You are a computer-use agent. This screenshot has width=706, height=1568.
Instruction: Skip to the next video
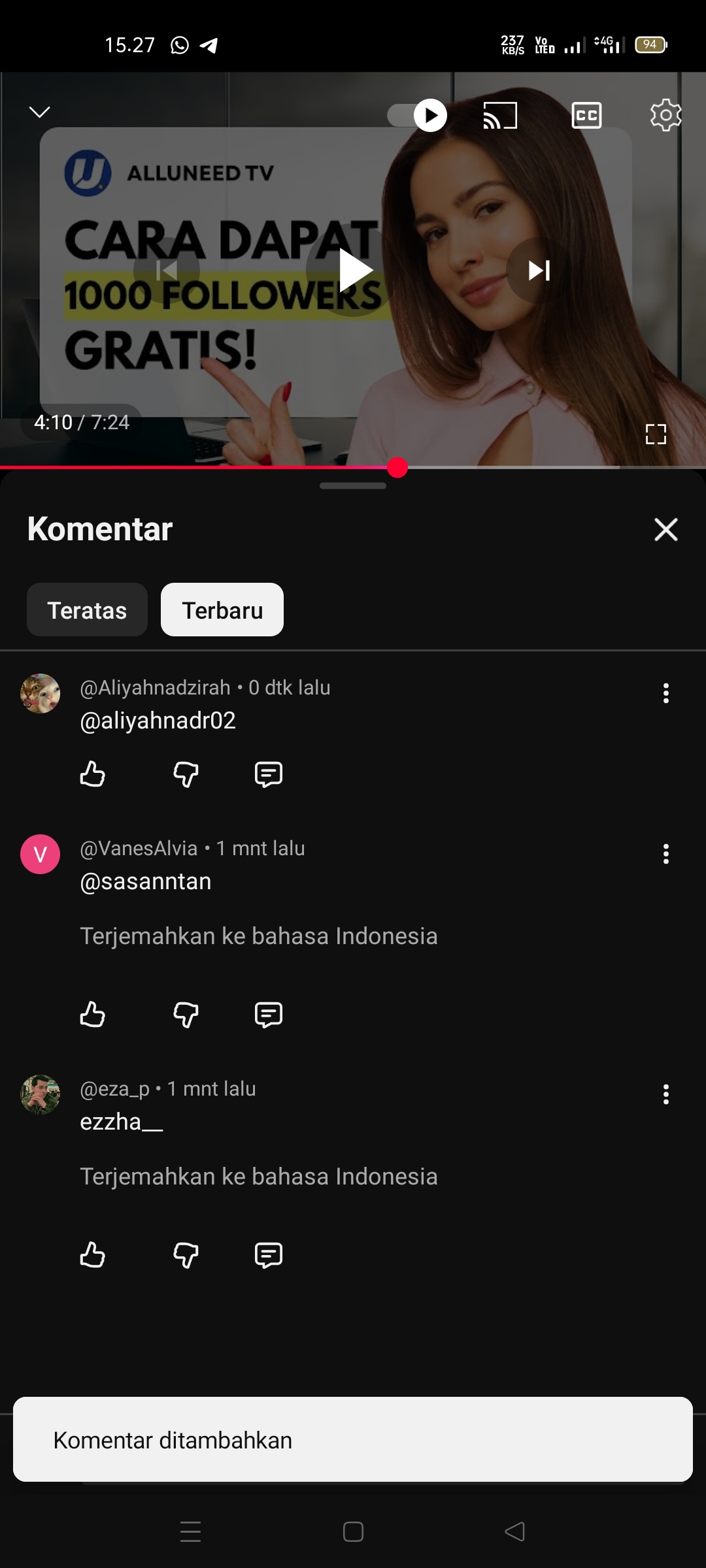click(x=539, y=270)
